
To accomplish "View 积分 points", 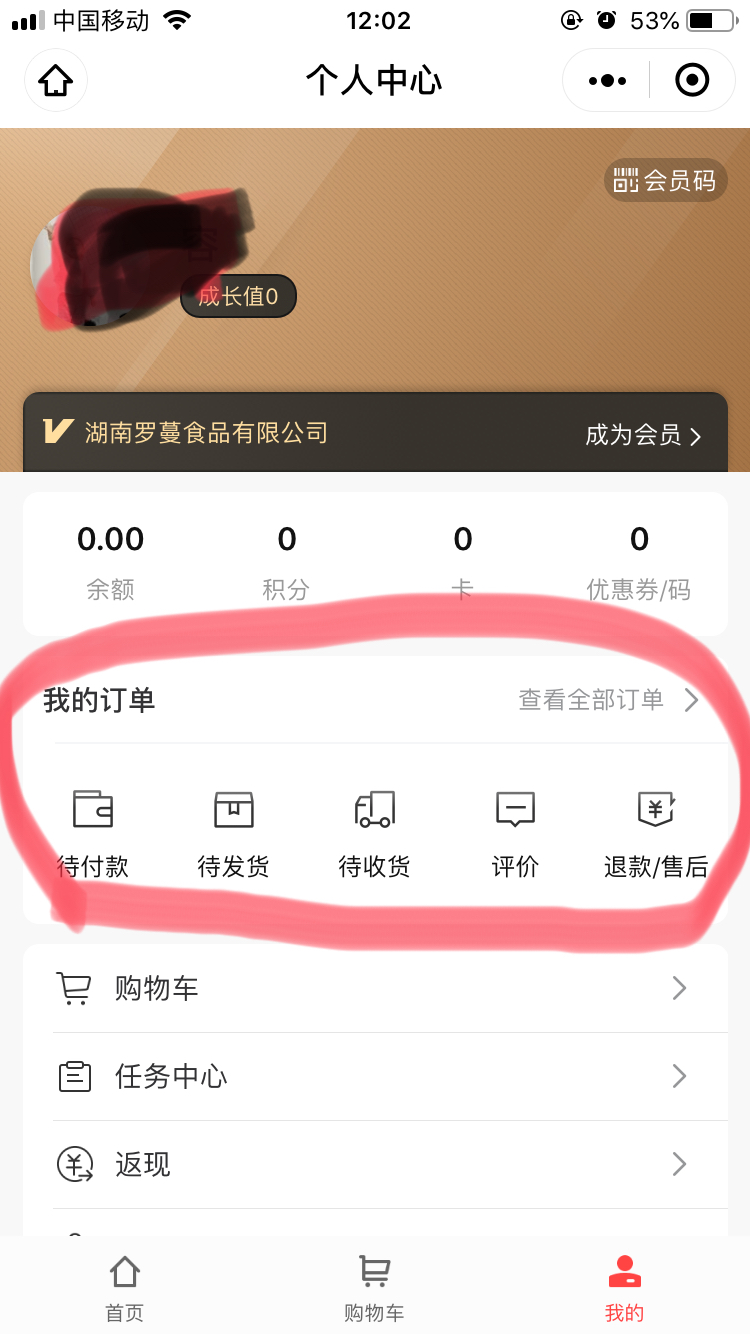I will 287,563.
